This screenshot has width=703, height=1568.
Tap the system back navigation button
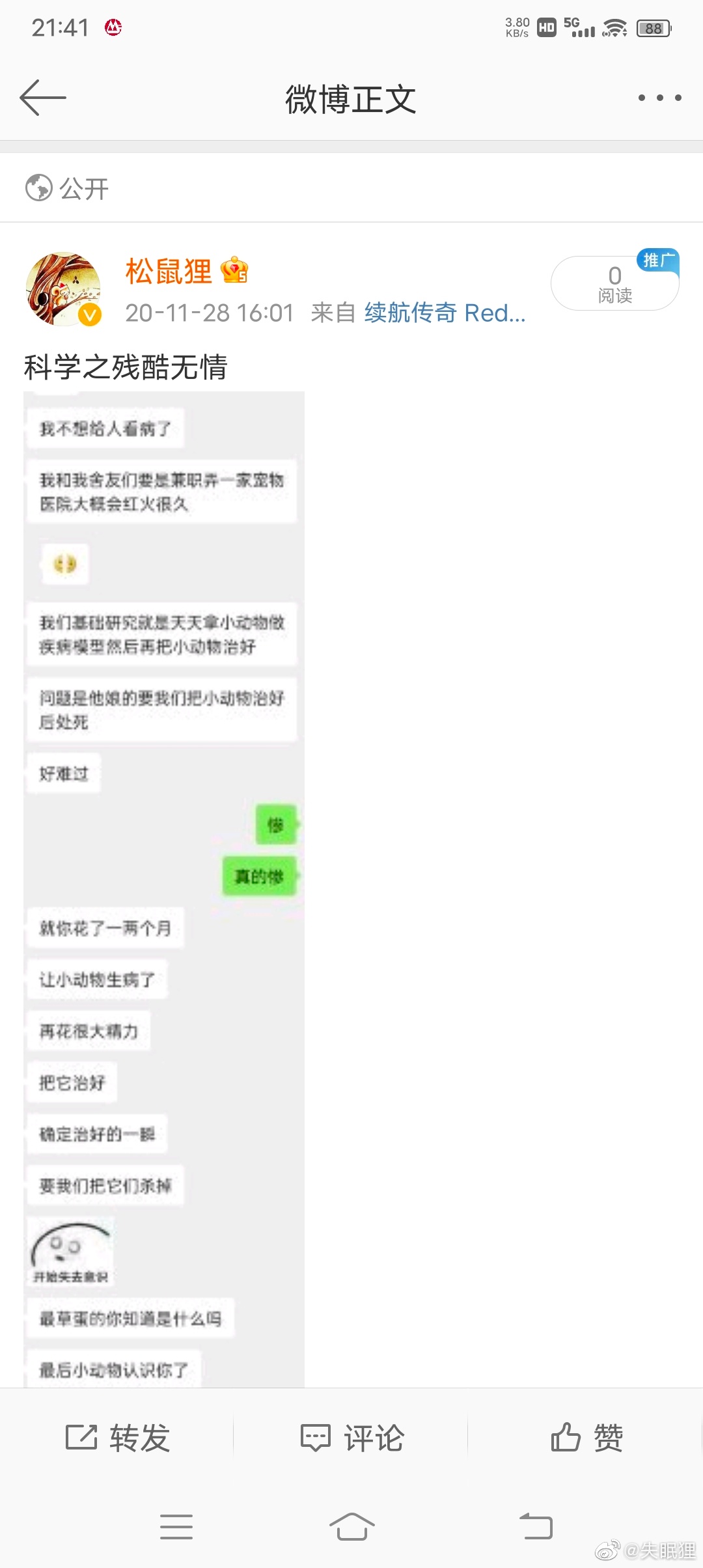tap(536, 1526)
